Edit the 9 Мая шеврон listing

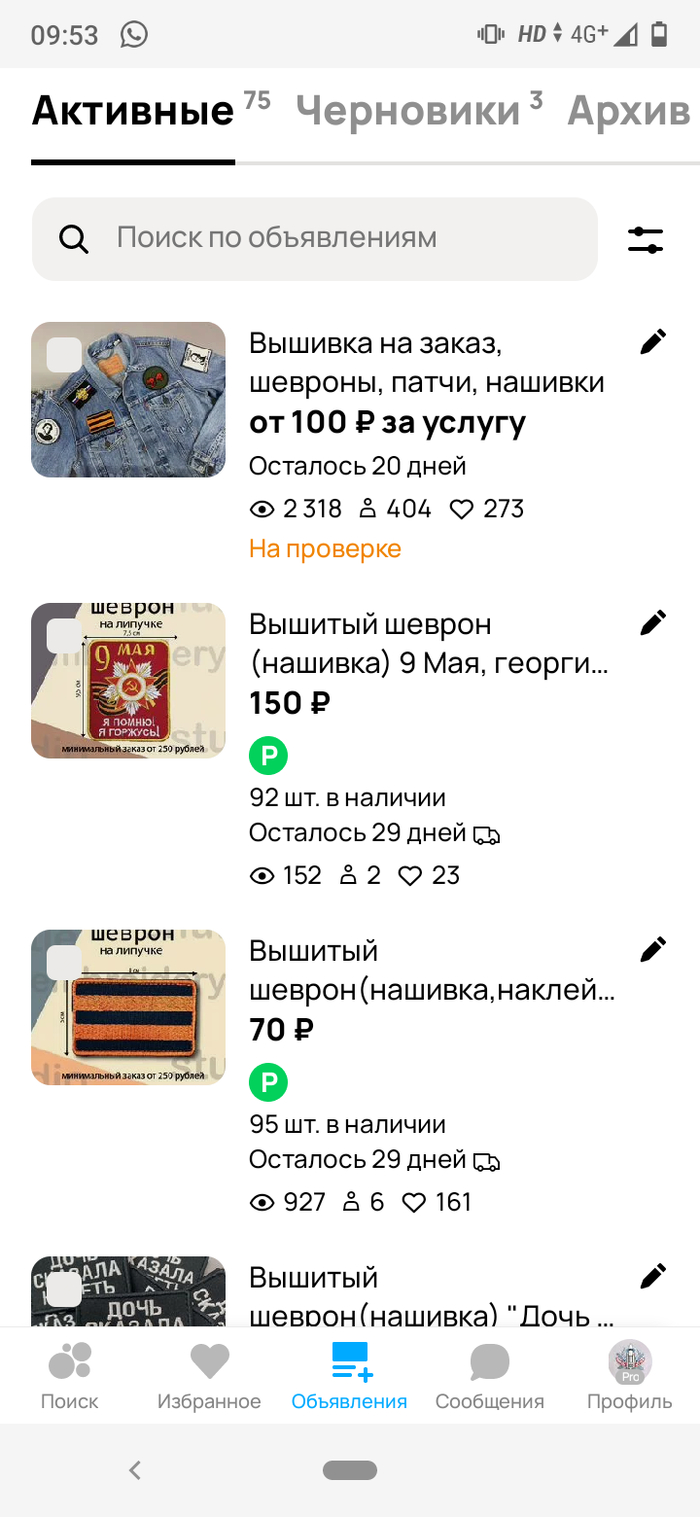coord(652,624)
